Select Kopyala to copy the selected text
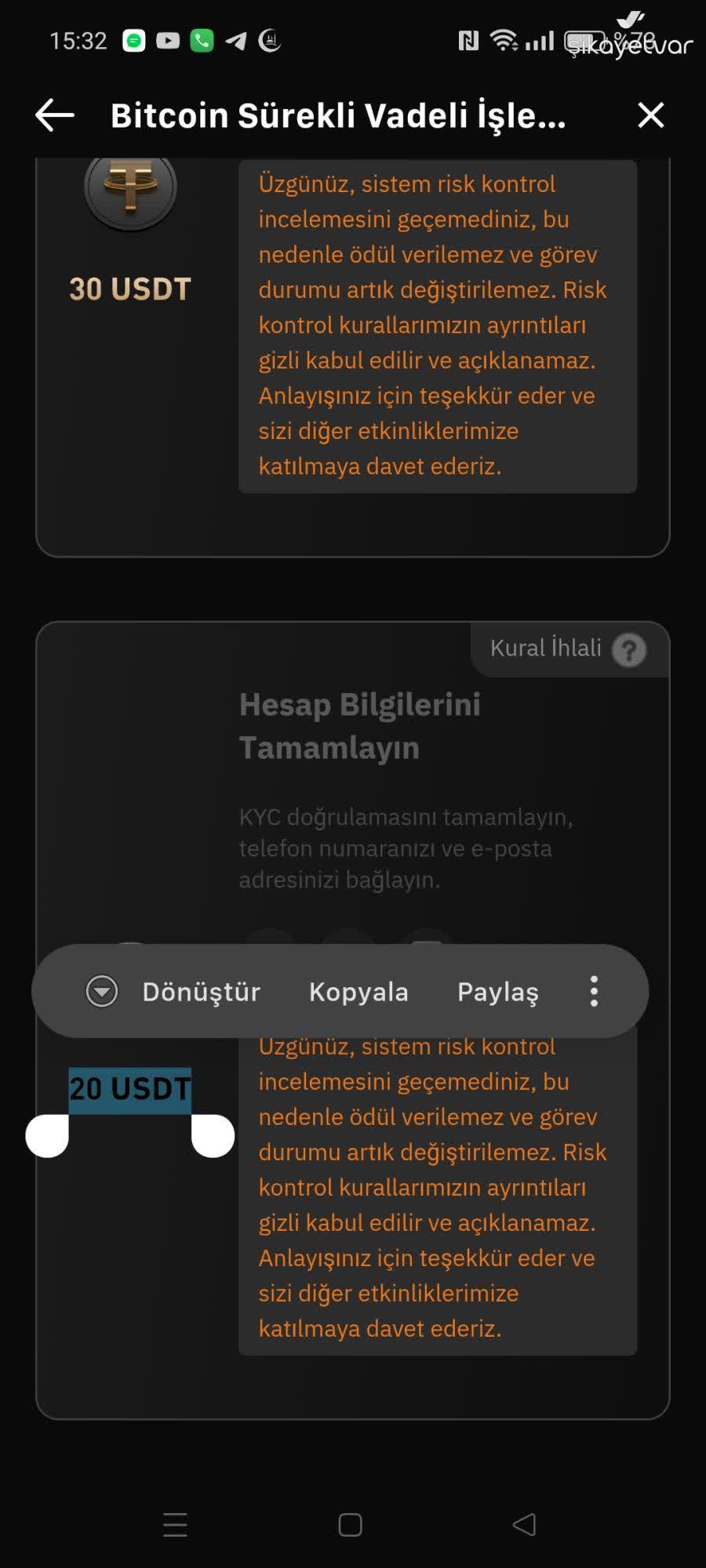This screenshot has height=1568, width=706. click(x=358, y=991)
